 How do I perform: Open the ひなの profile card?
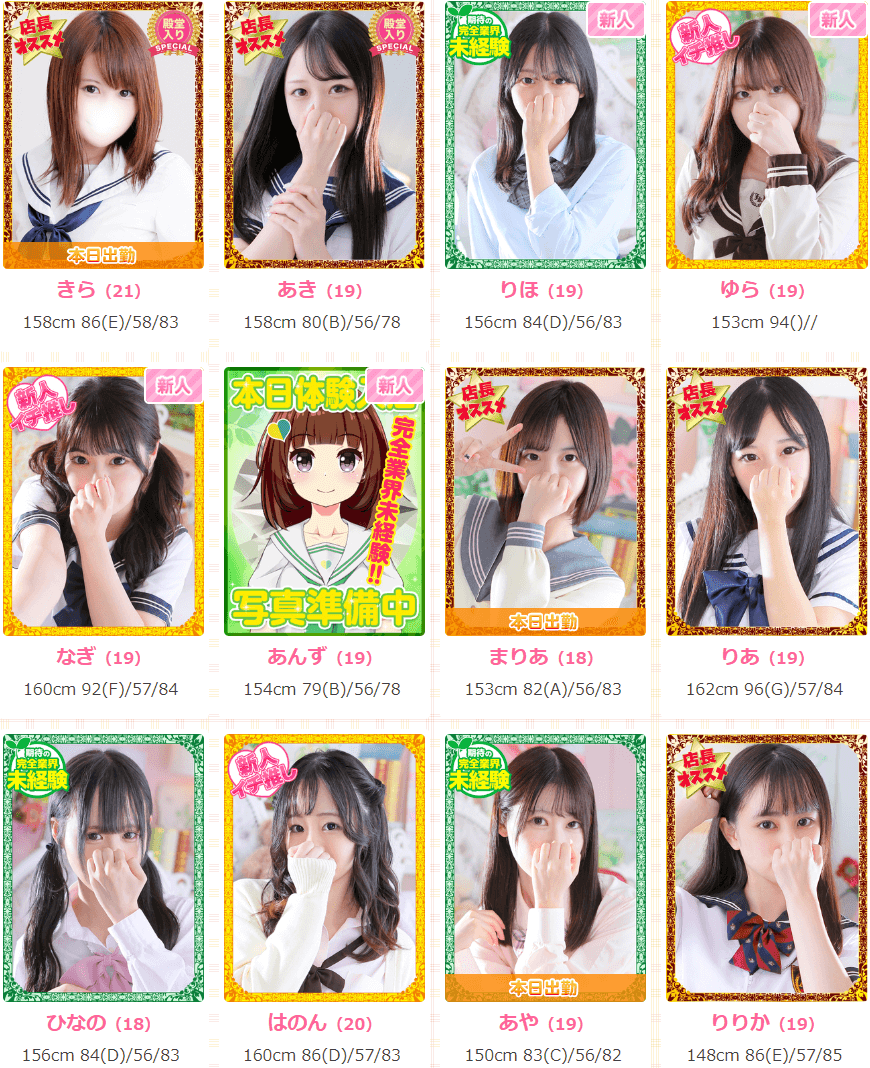click(103, 868)
